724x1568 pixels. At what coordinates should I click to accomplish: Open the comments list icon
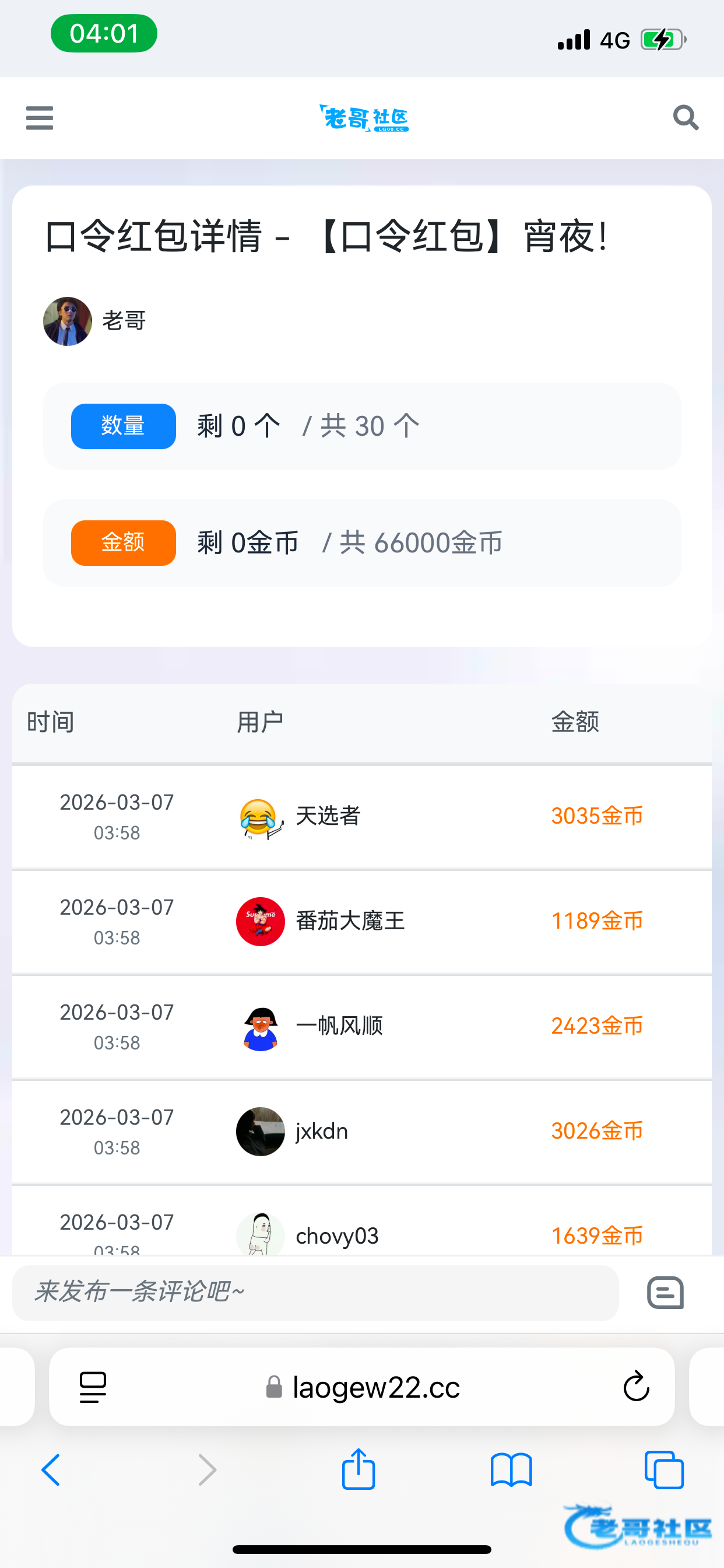(x=665, y=1292)
